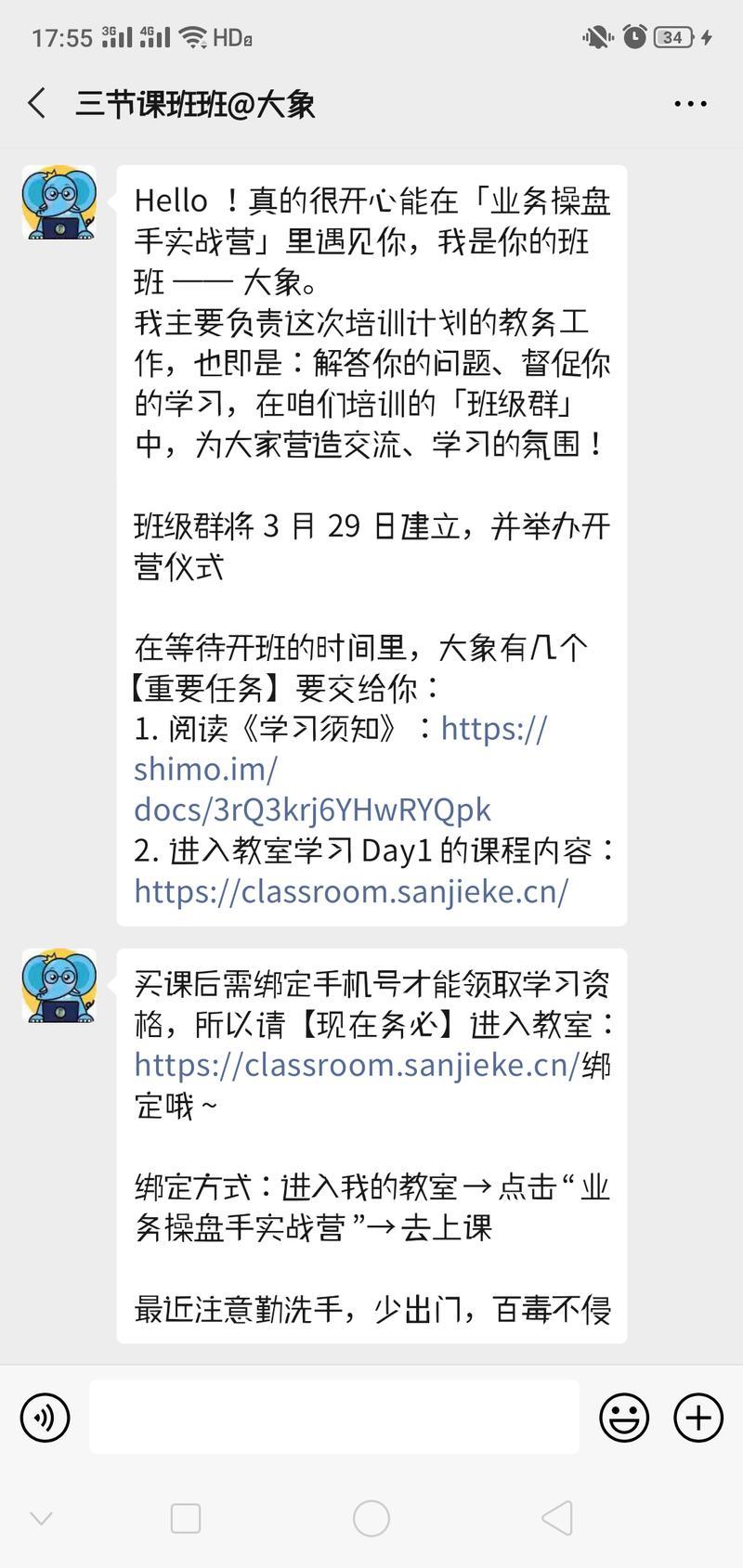This screenshot has width=743, height=1568.
Task: Tap the recent apps square navigation button
Action: point(186,1518)
